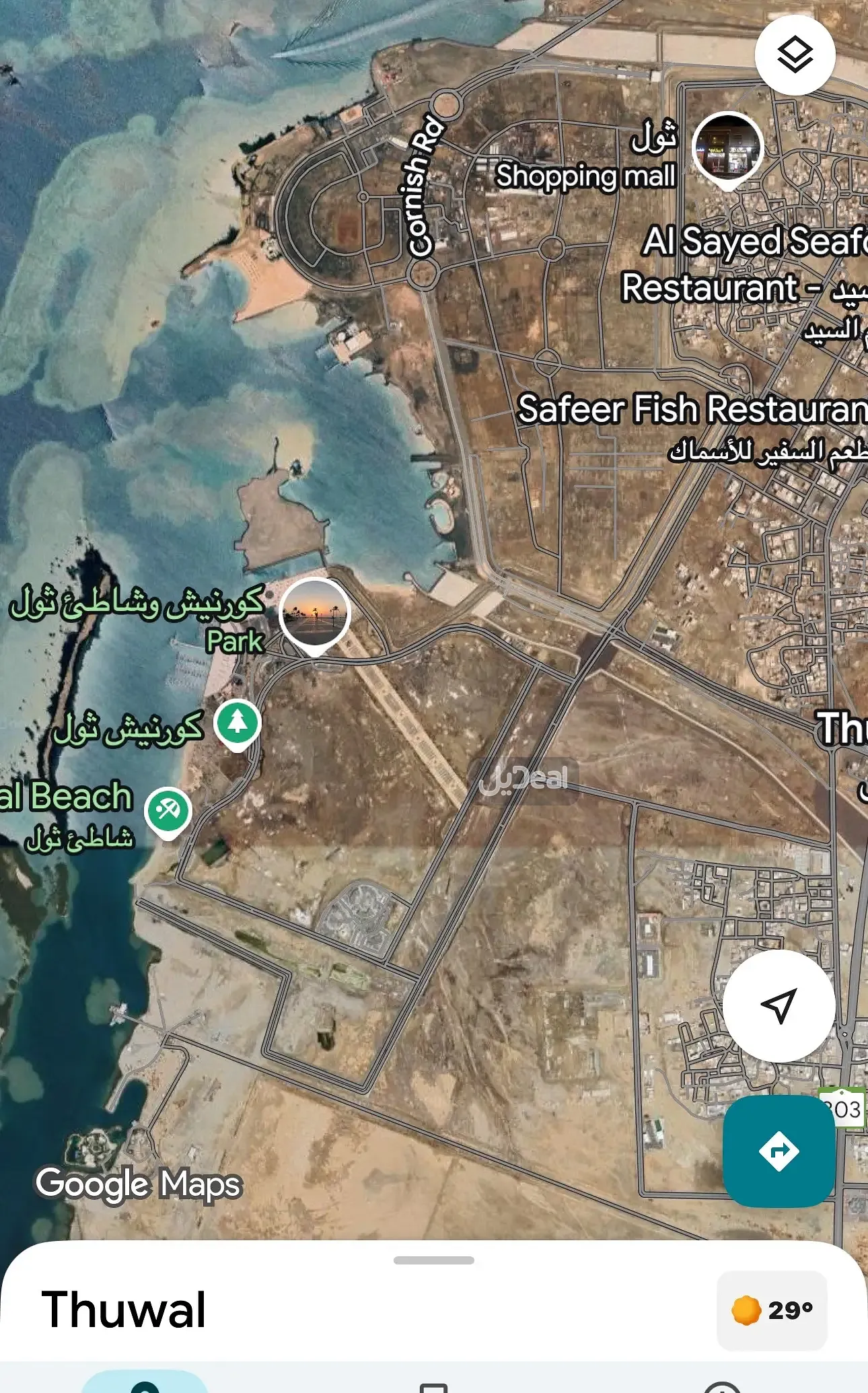Select the green tree park marker

click(237, 723)
